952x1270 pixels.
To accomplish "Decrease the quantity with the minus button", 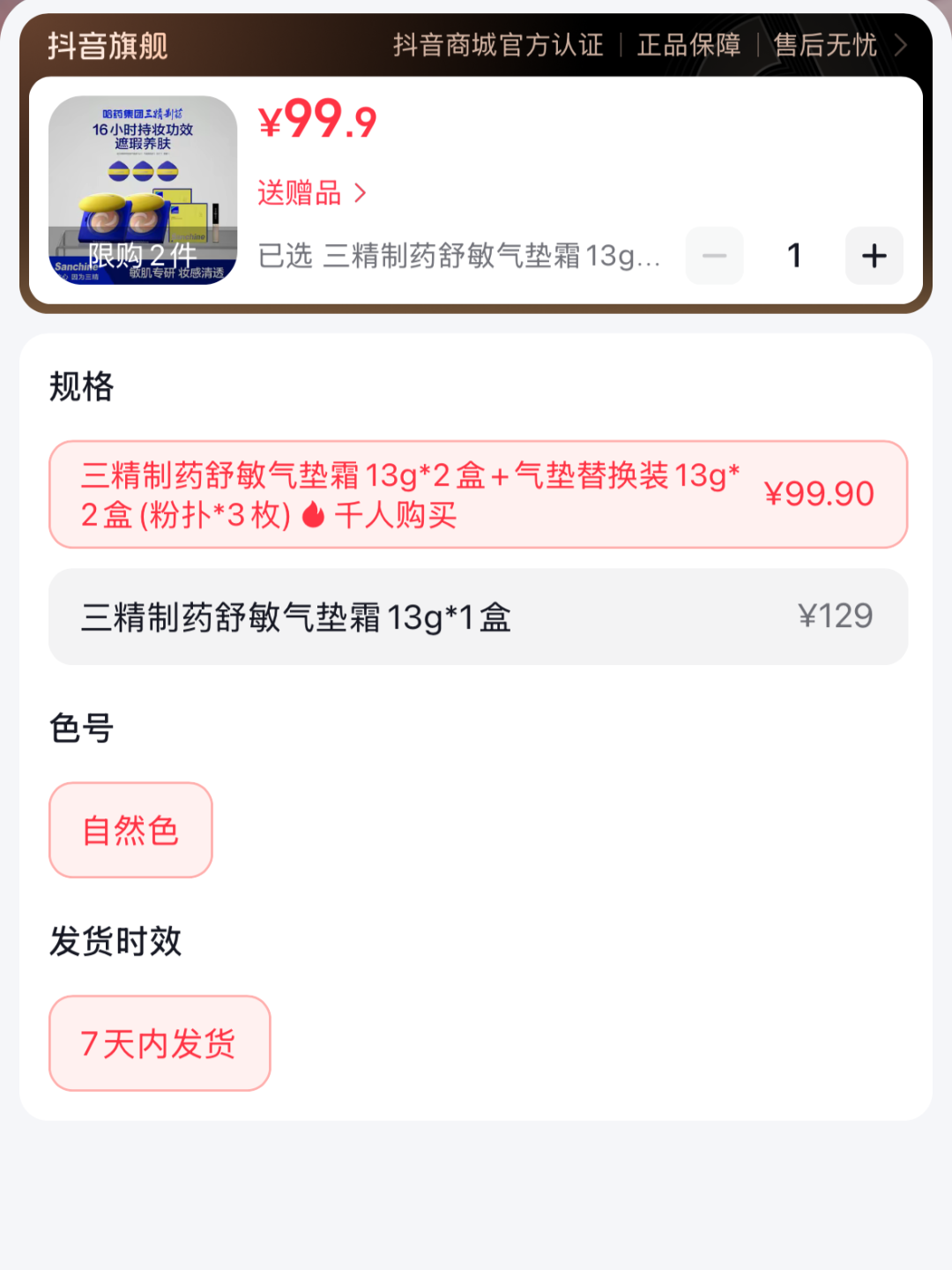I will pyautogui.click(x=714, y=256).
